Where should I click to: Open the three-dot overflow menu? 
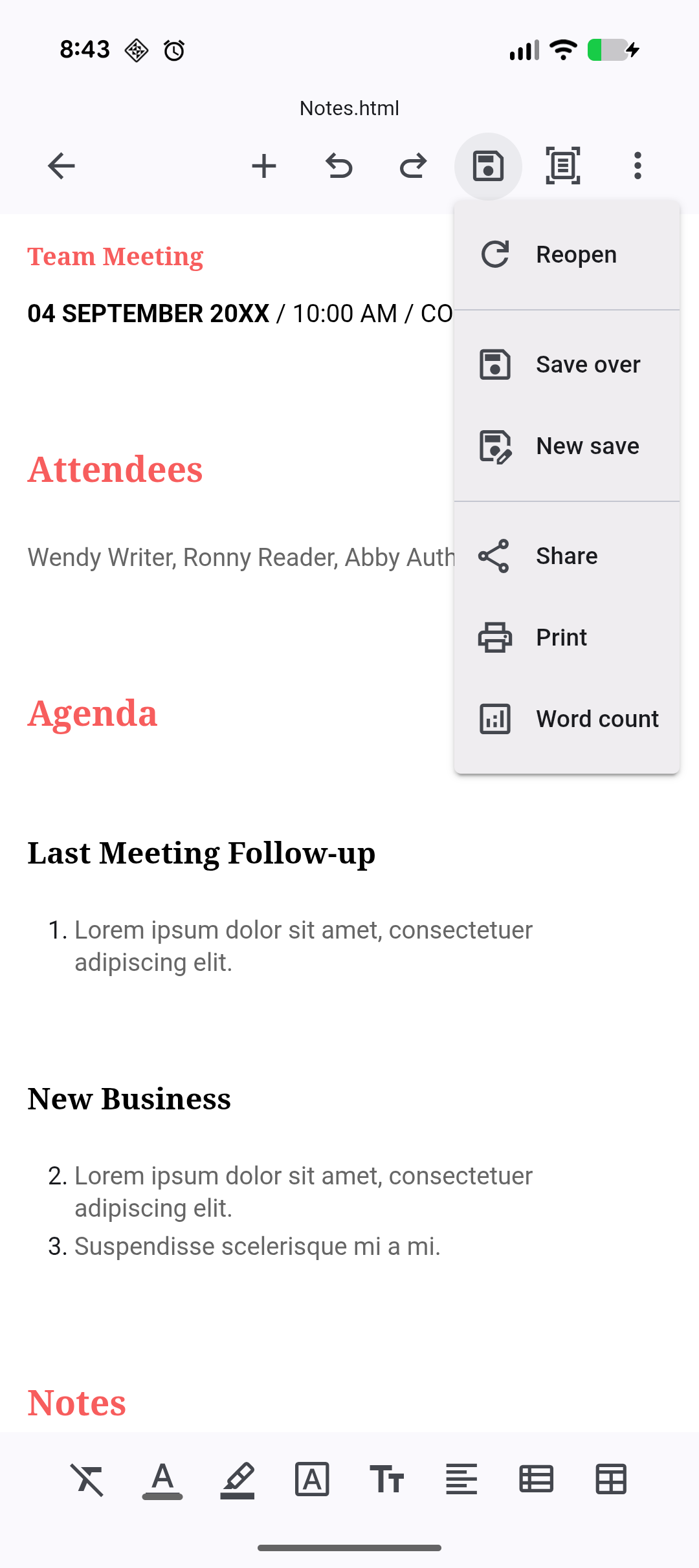pos(638,166)
